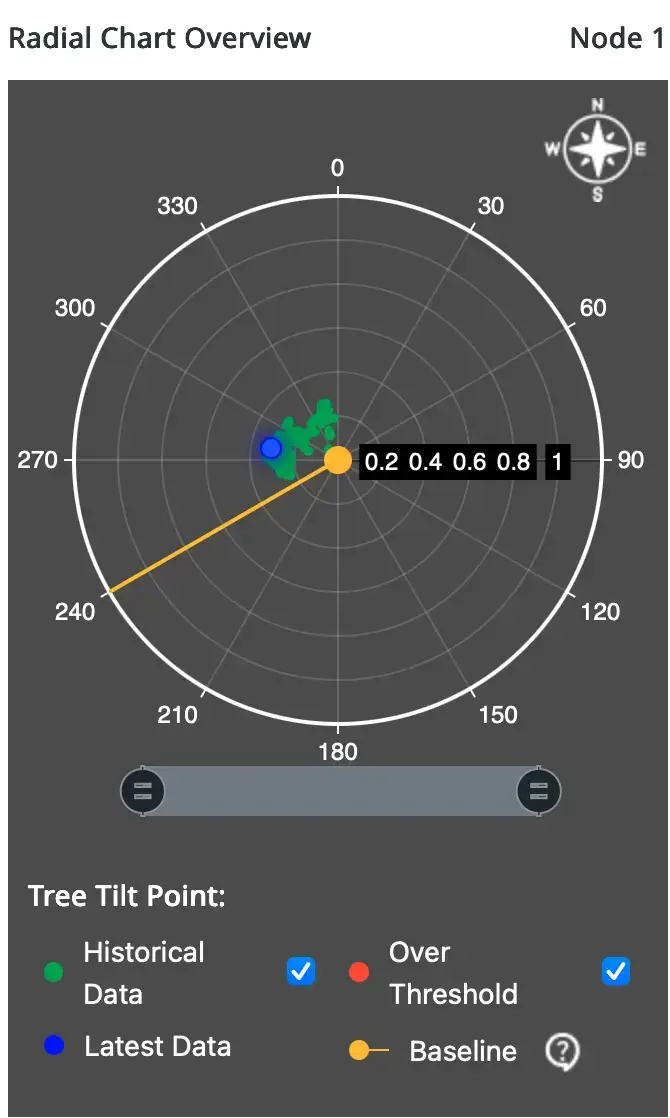Uncheck the Over Threshold checkbox
Viewport: 670px width, 1118px height.
click(x=616, y=971)
